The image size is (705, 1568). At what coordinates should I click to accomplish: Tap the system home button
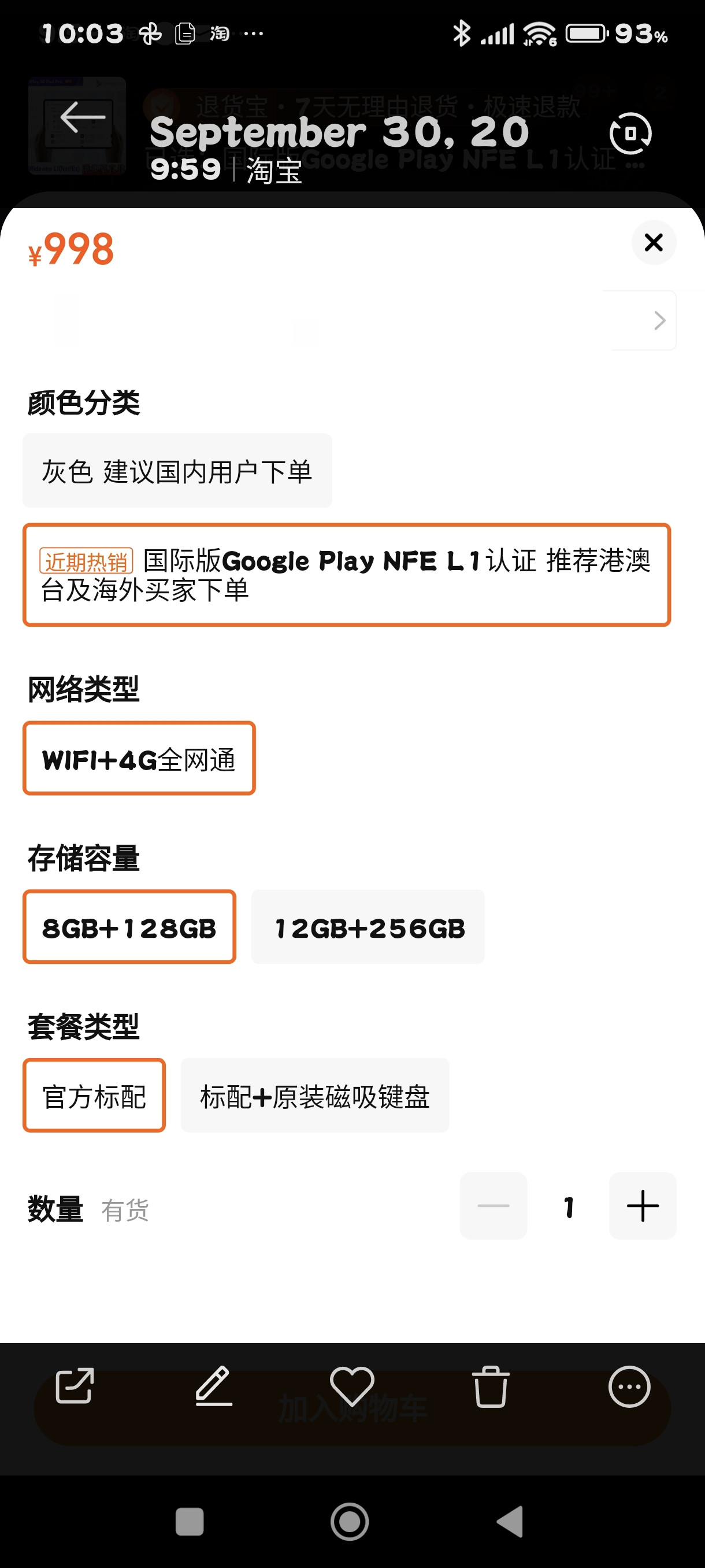pyautogui.click(x=350, y=1522)
